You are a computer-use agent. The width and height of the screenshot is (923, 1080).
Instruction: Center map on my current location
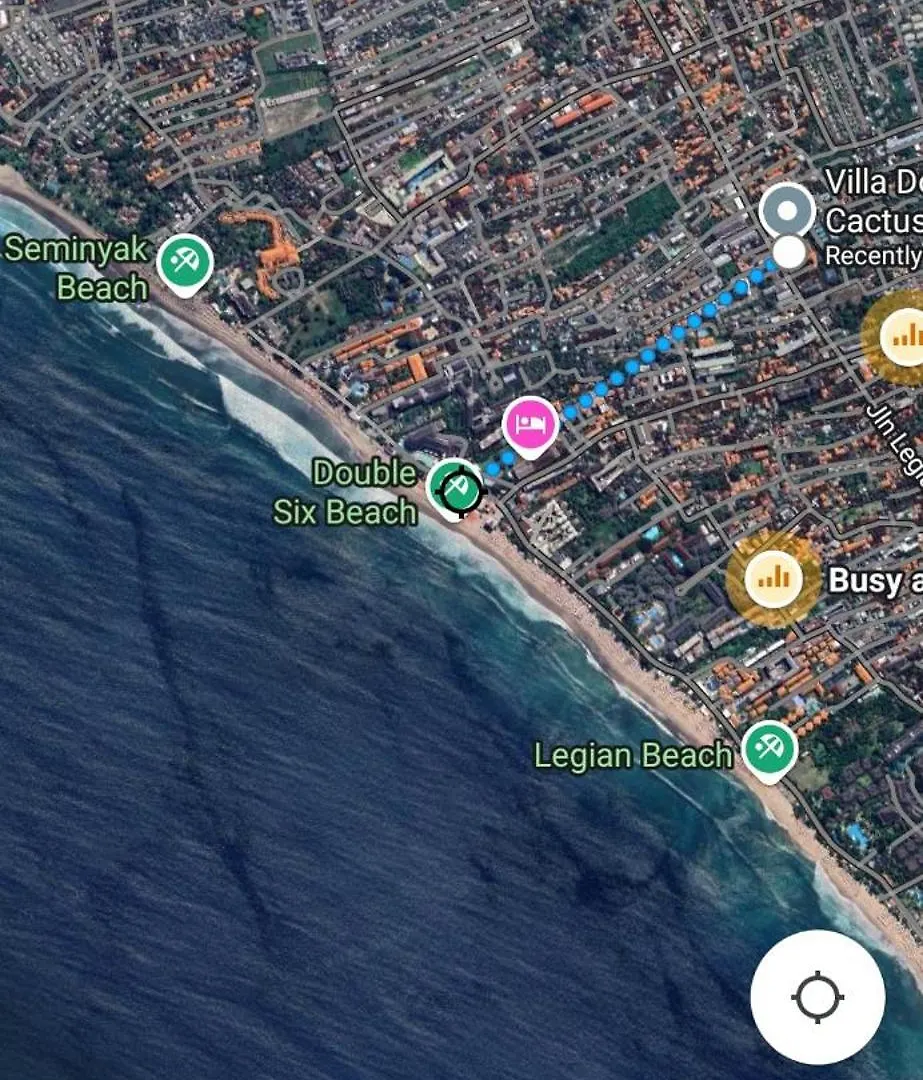(x=817, y=997)
